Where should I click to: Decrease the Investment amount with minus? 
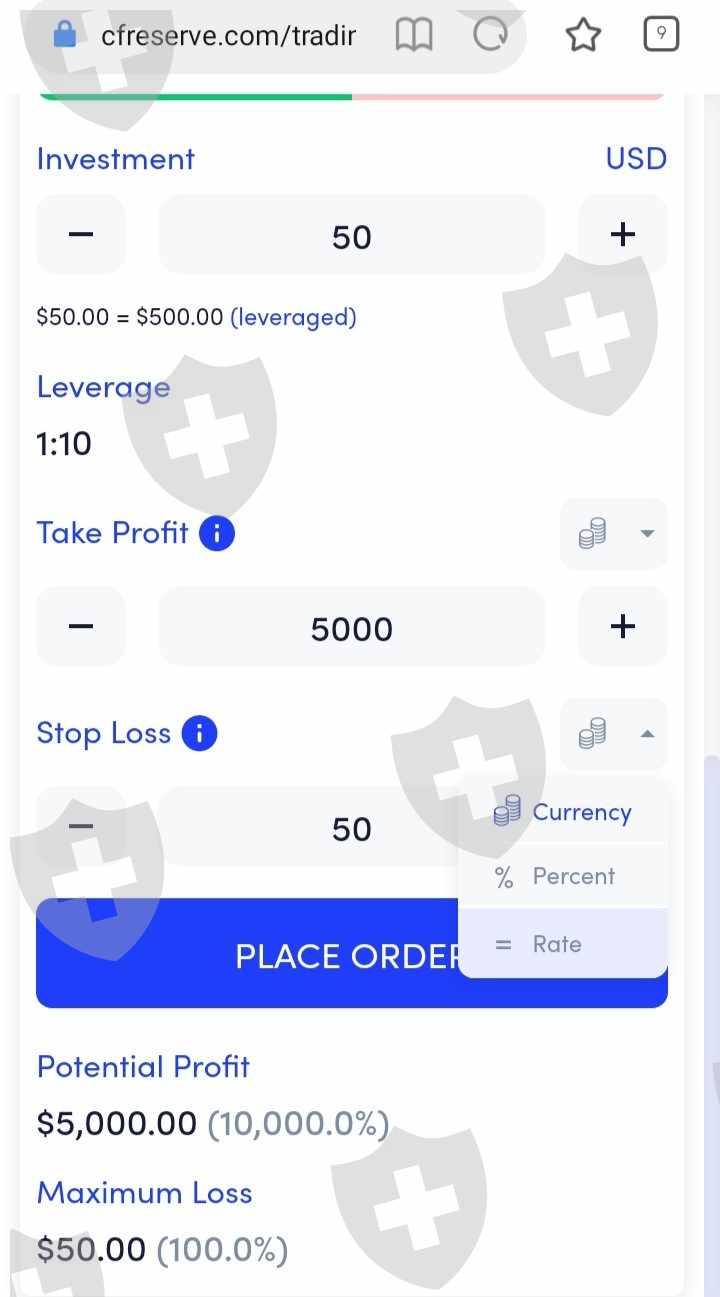(x=81, y=235)
